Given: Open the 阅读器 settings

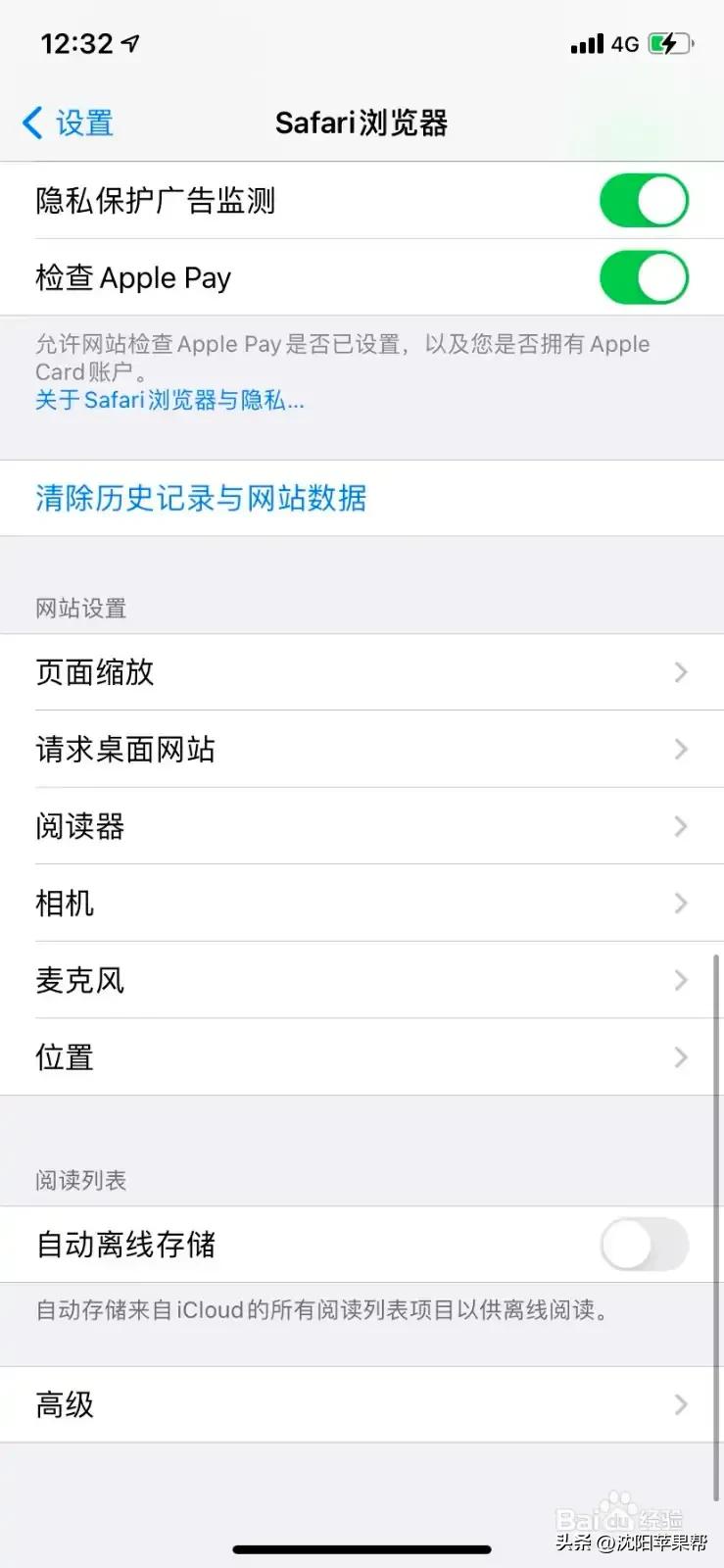Looking at the screenshot, I should click(x=362, y=826).
